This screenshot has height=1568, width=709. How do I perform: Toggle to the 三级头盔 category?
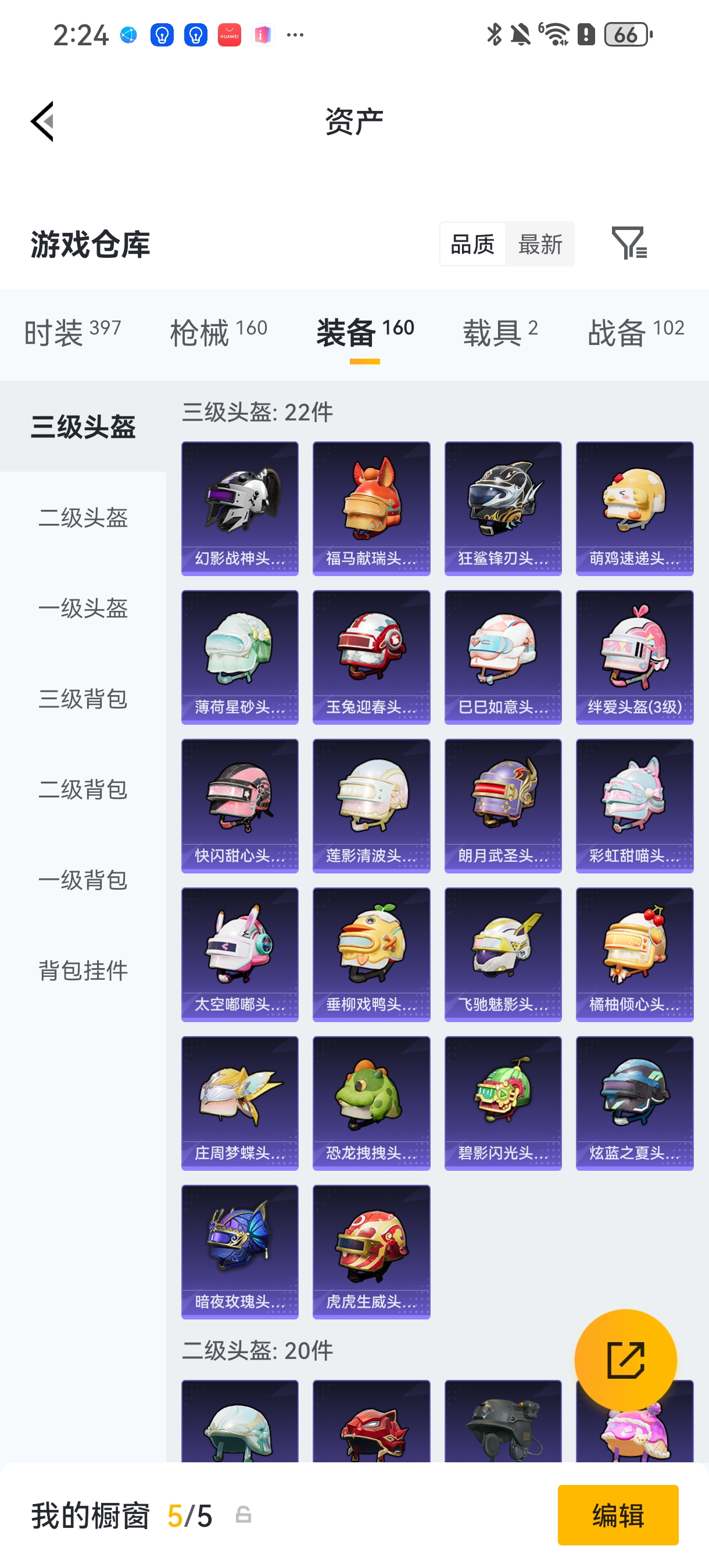pos(83,428)
